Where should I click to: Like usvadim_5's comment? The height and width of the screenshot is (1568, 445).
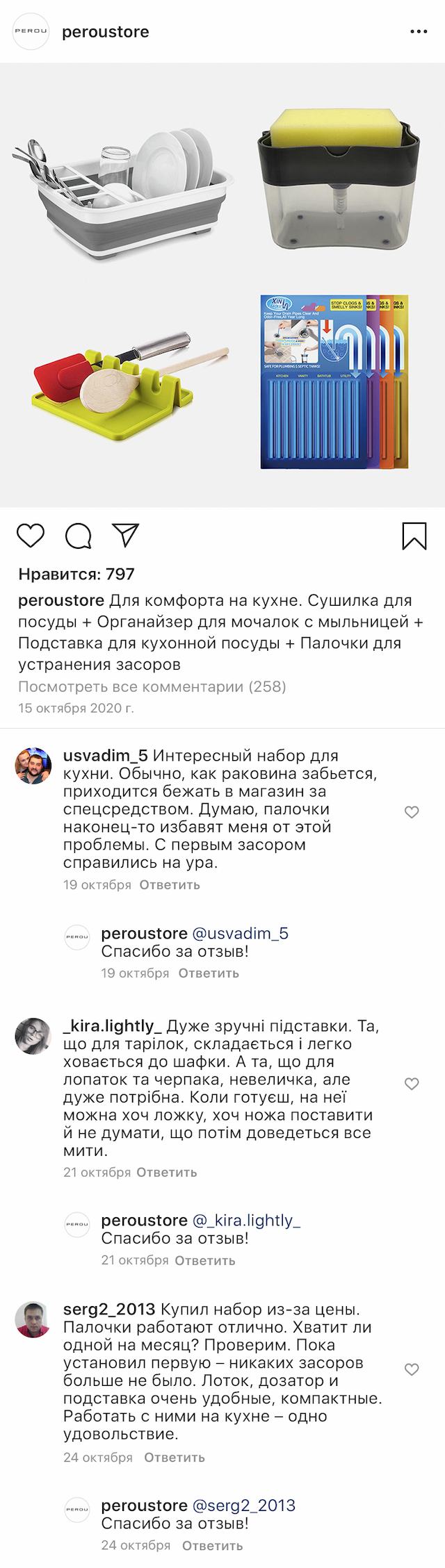[x=412, y=811]
